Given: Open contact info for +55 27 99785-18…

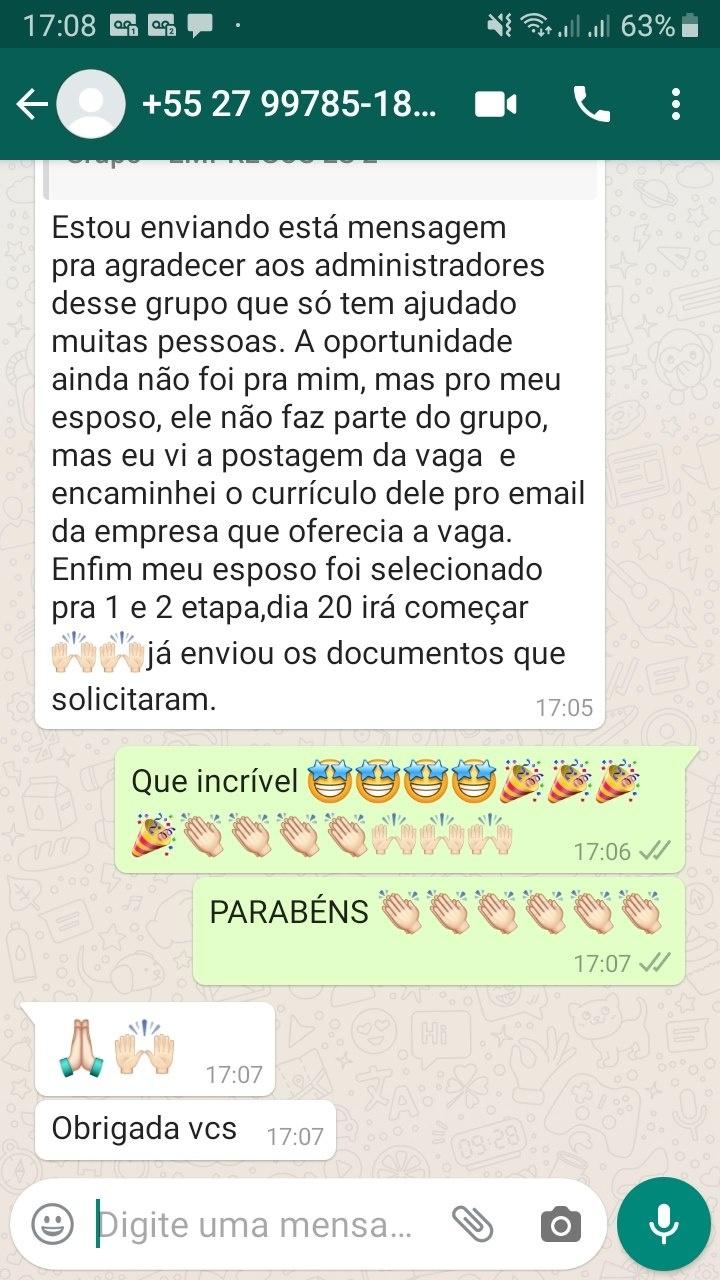Looking at the screenshot, I should pyautogui.click(x=290, y=105).
